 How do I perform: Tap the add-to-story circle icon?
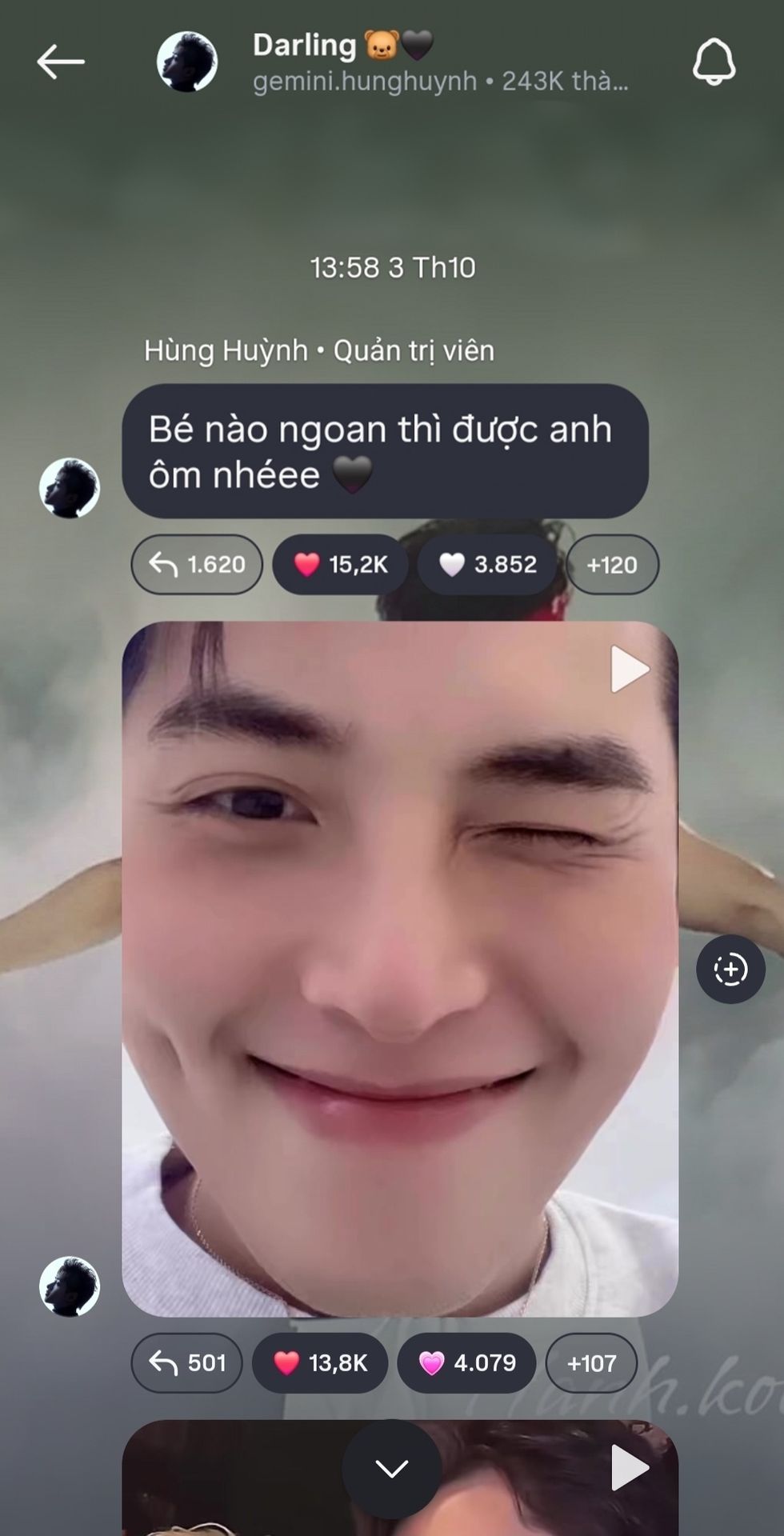tap(730, 970)
